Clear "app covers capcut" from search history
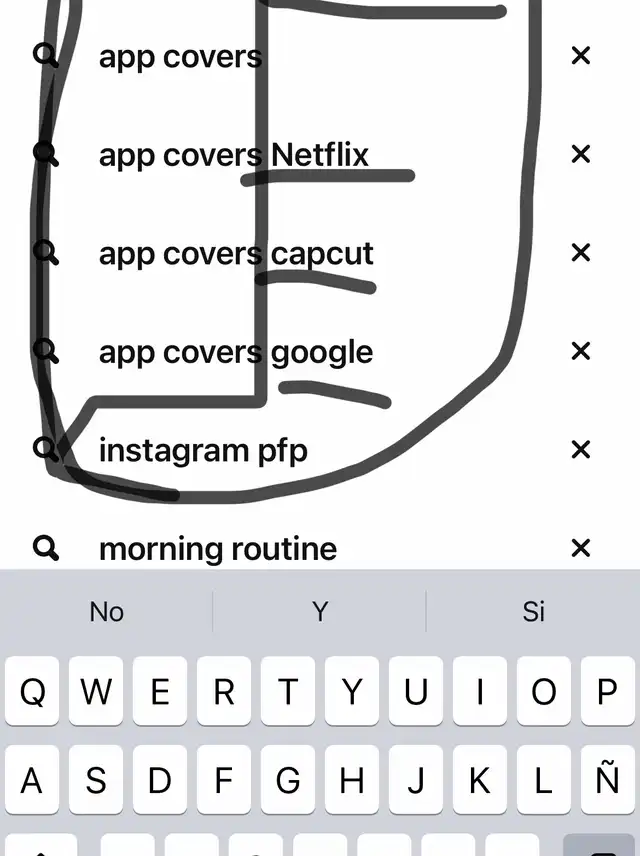 click(x=580, y=253)
